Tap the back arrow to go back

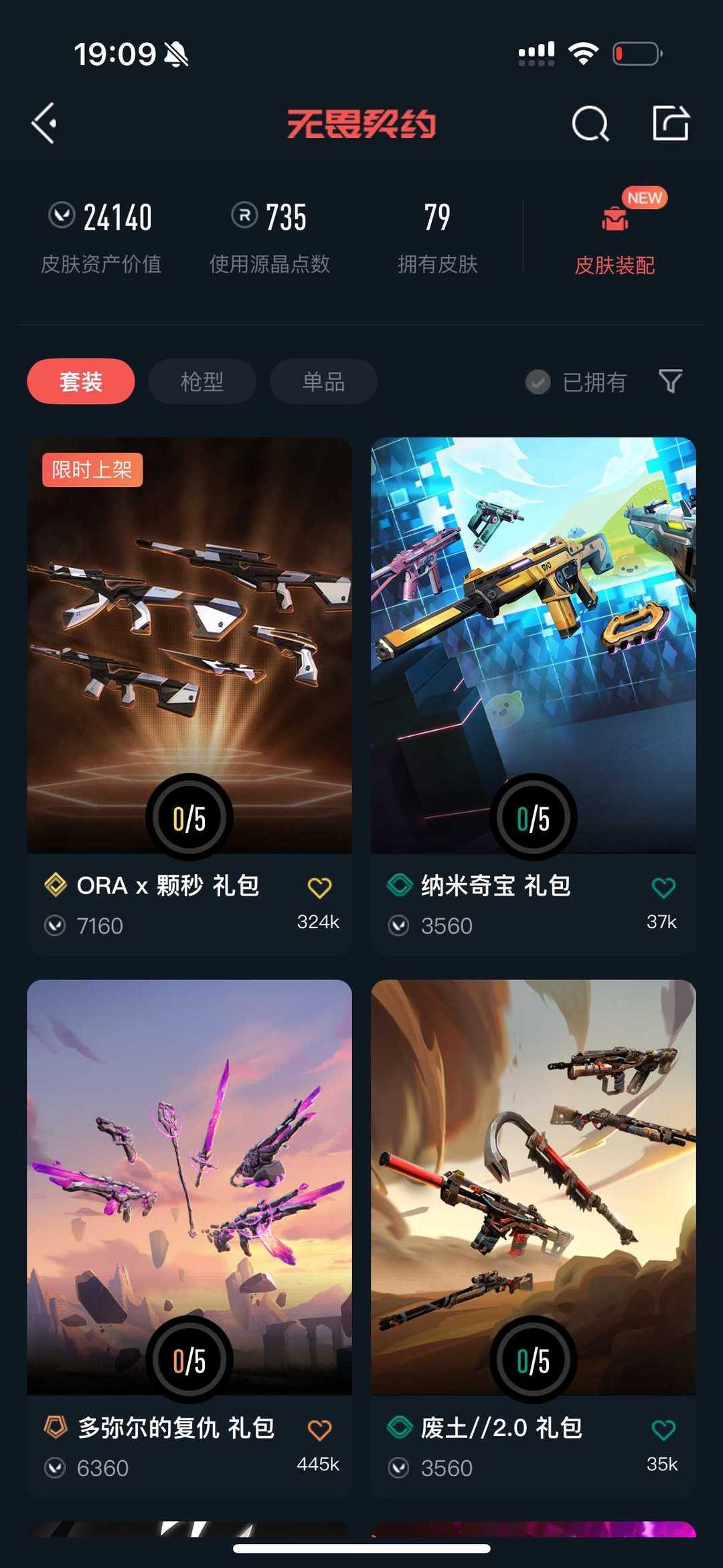tap(43, 124)
